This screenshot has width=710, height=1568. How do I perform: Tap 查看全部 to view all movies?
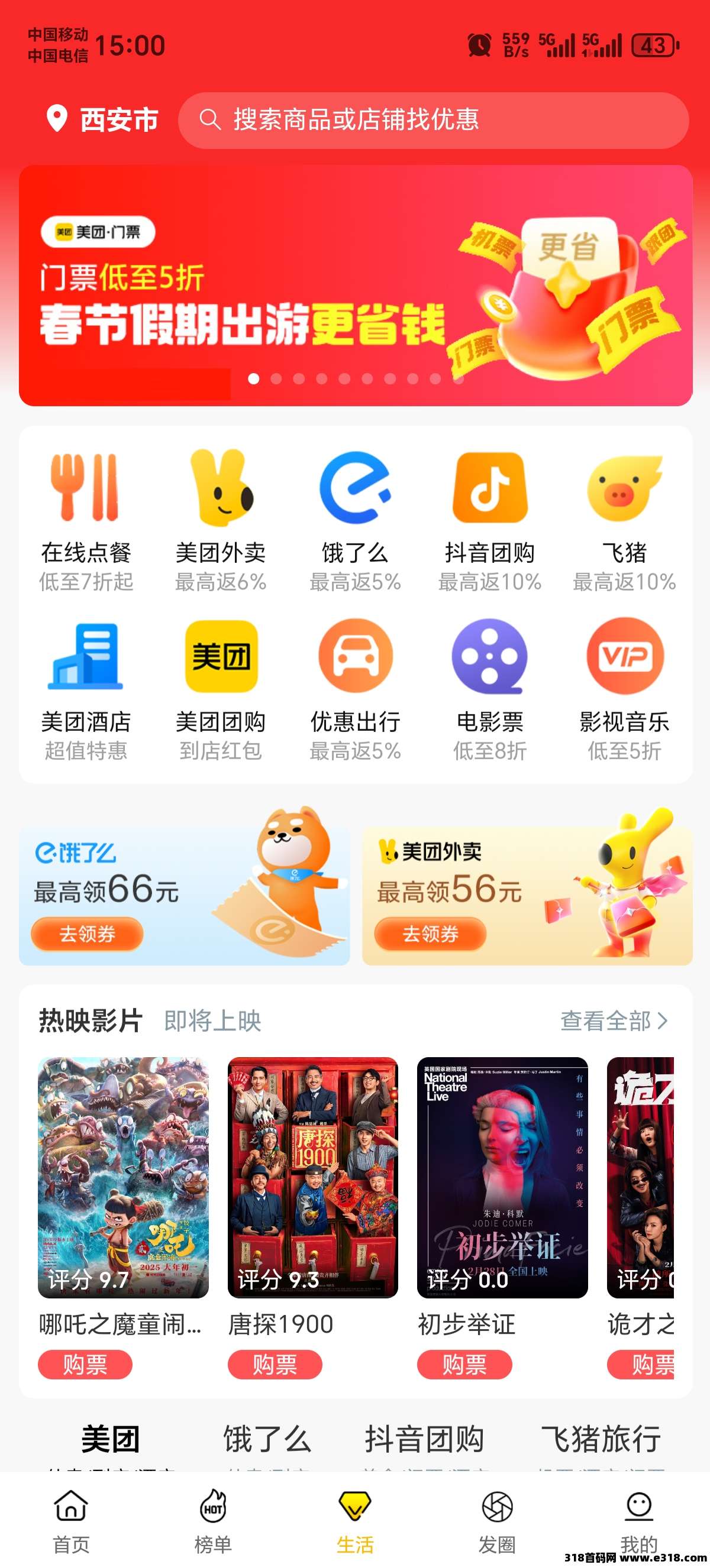coord(614,1021)
